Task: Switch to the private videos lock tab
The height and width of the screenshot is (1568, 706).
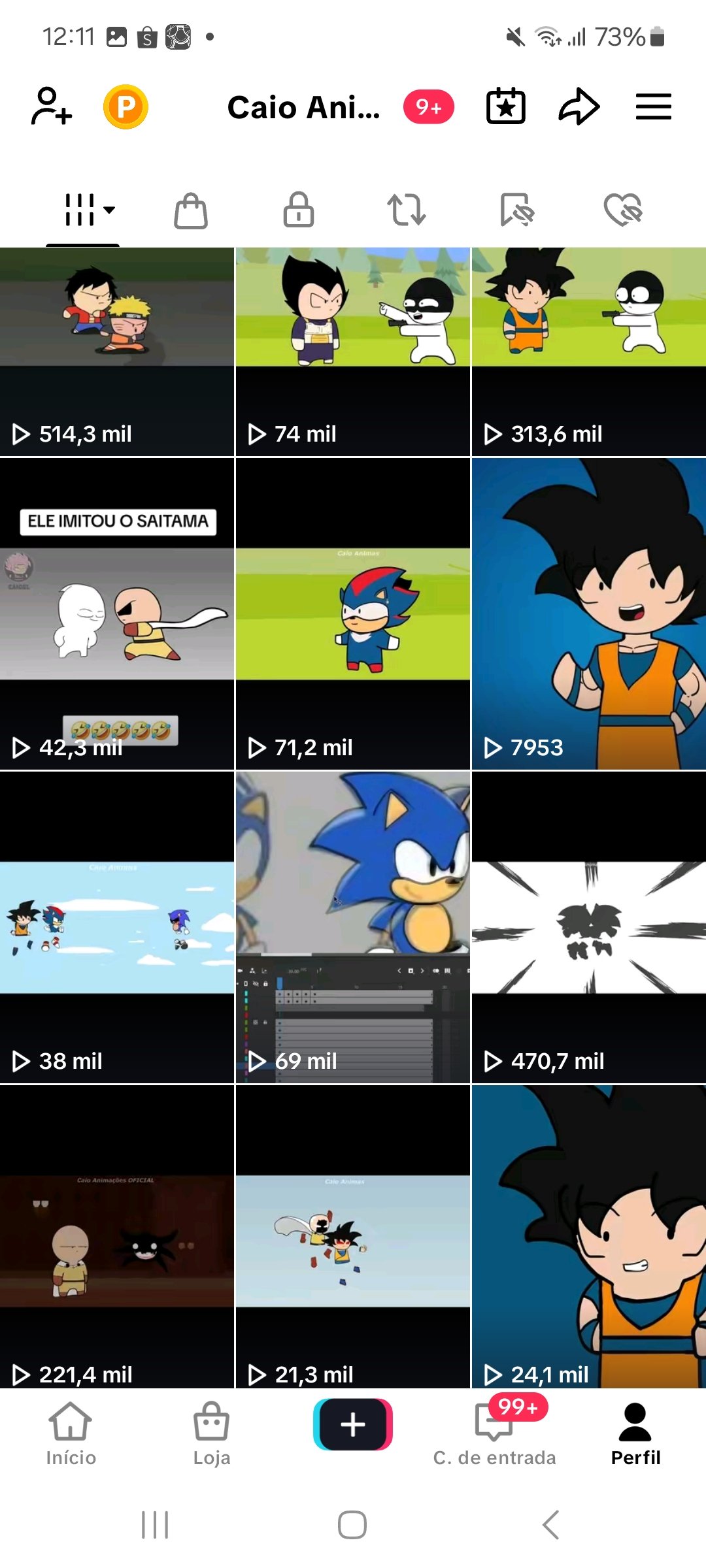Action: (x=299, y=210)
